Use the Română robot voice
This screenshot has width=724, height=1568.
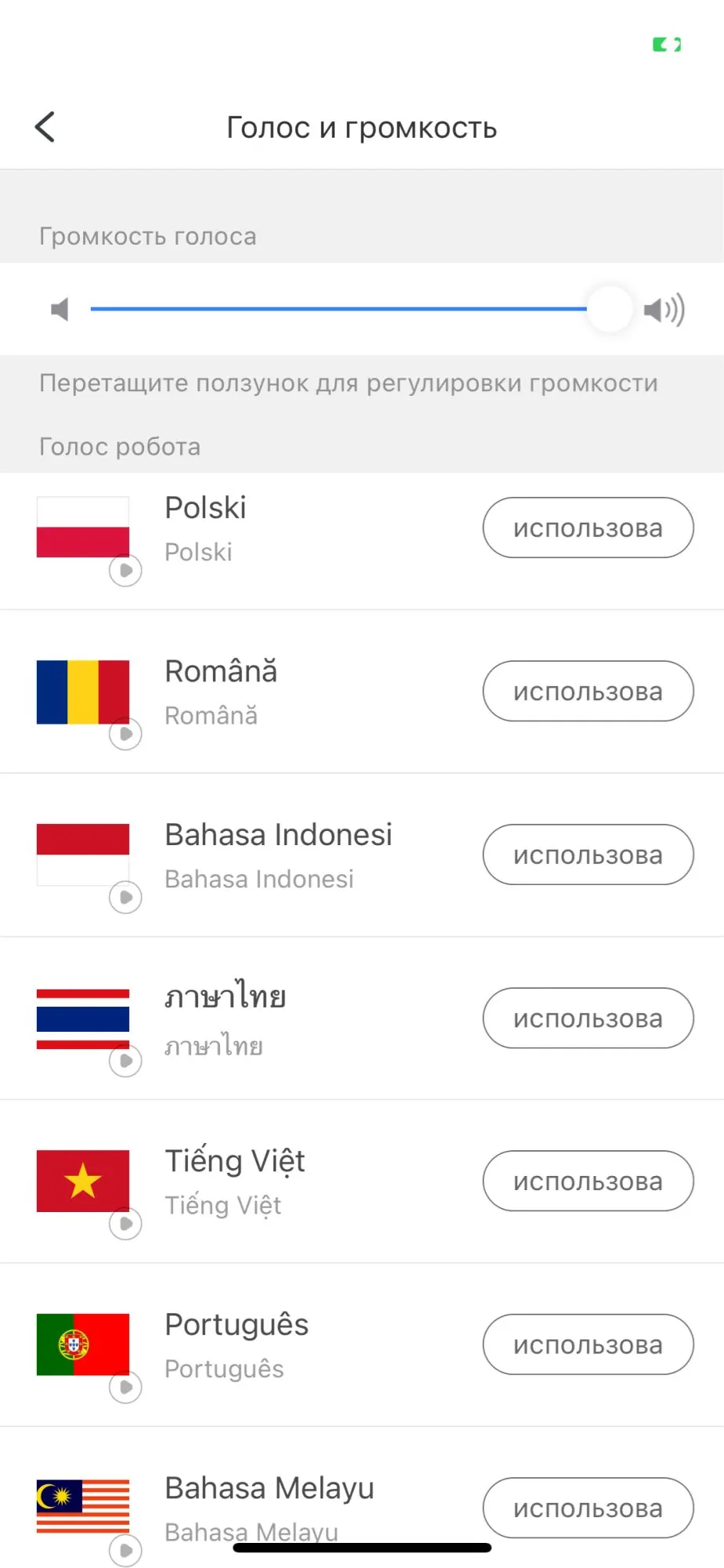tap(588, 691)
